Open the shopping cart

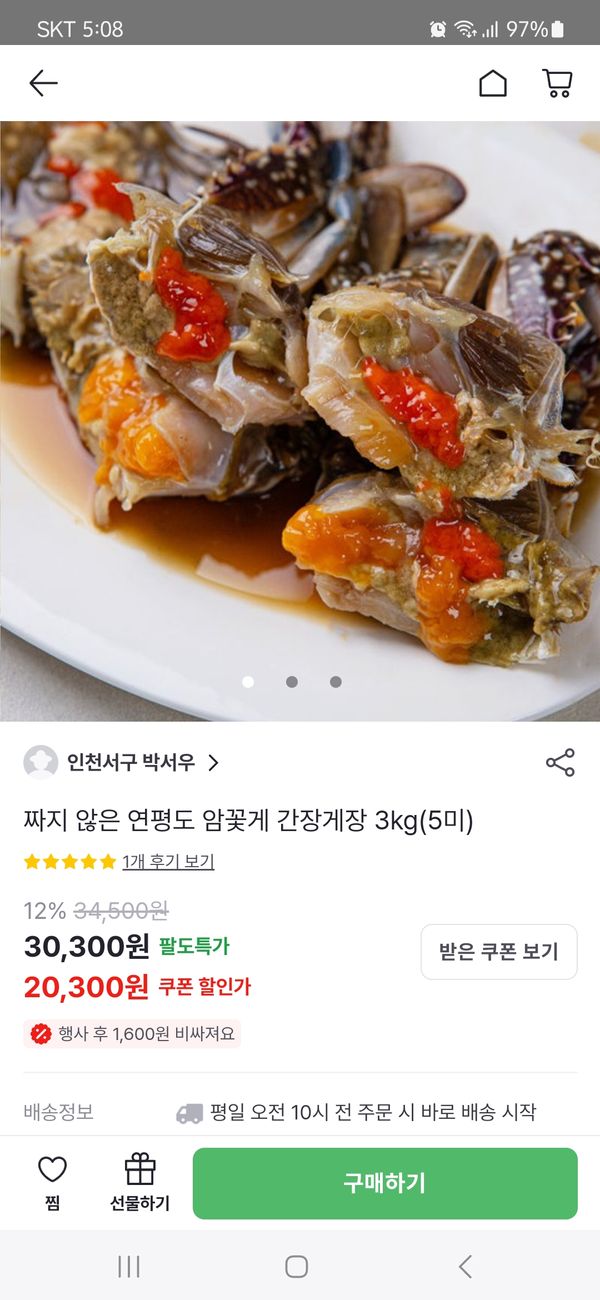coord(557,83)
